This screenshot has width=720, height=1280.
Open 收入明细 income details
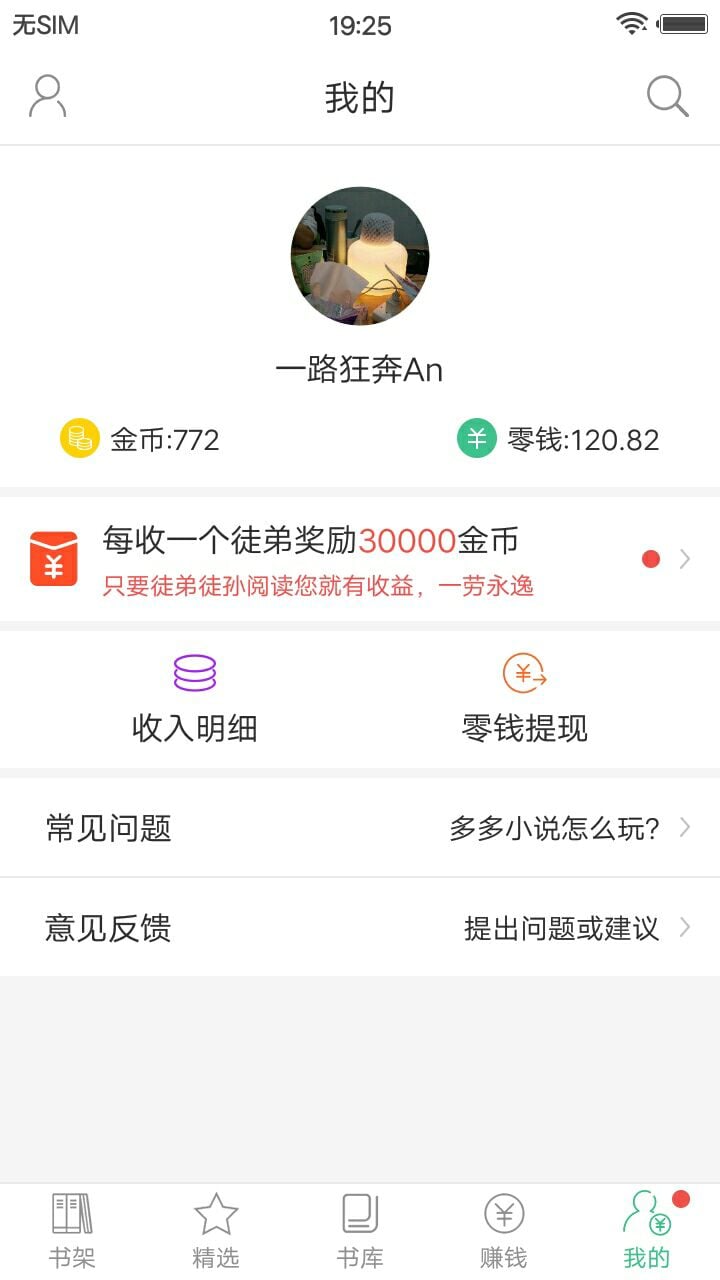point(194,730)
